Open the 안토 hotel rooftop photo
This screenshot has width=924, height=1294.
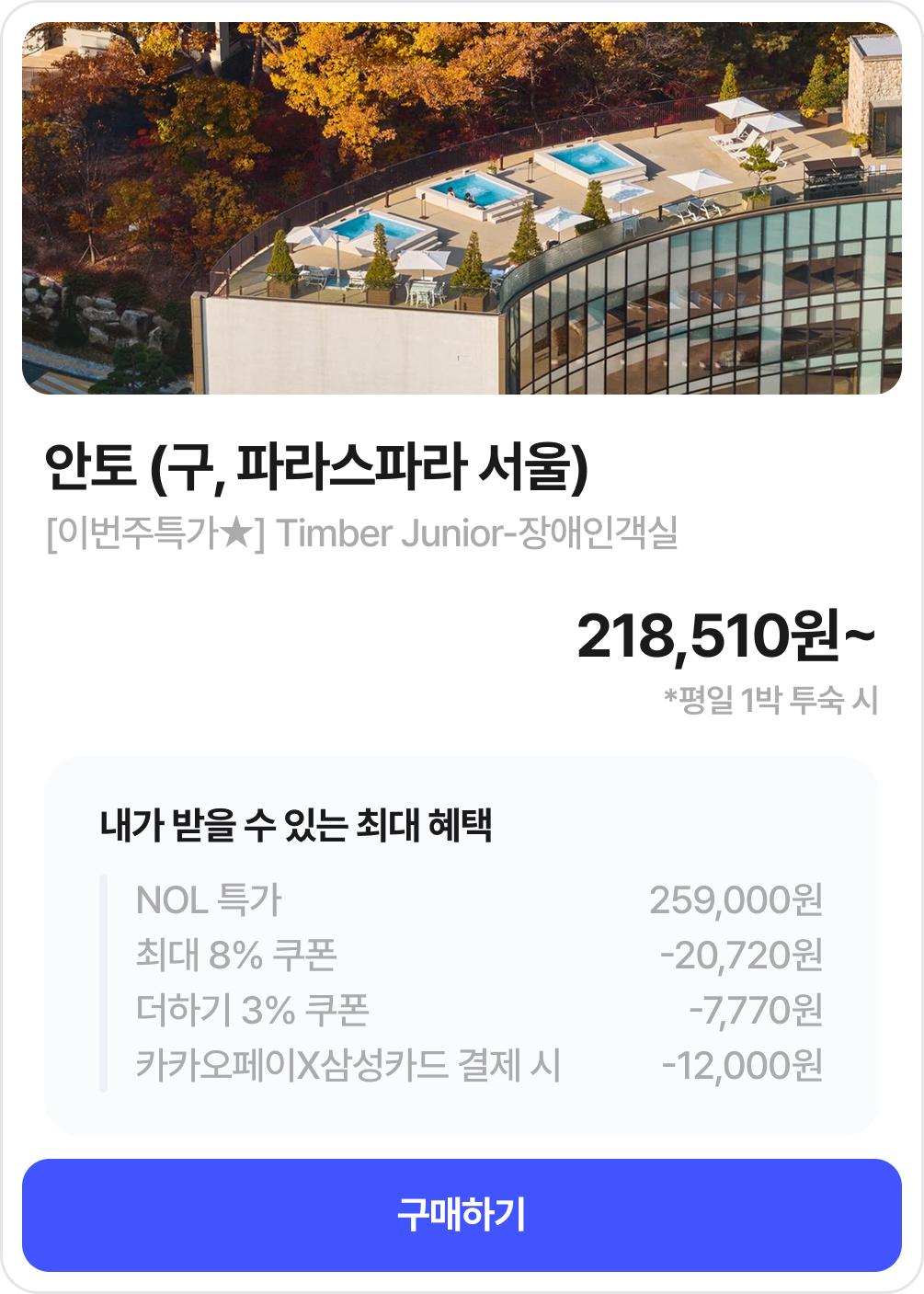point(462,208)
